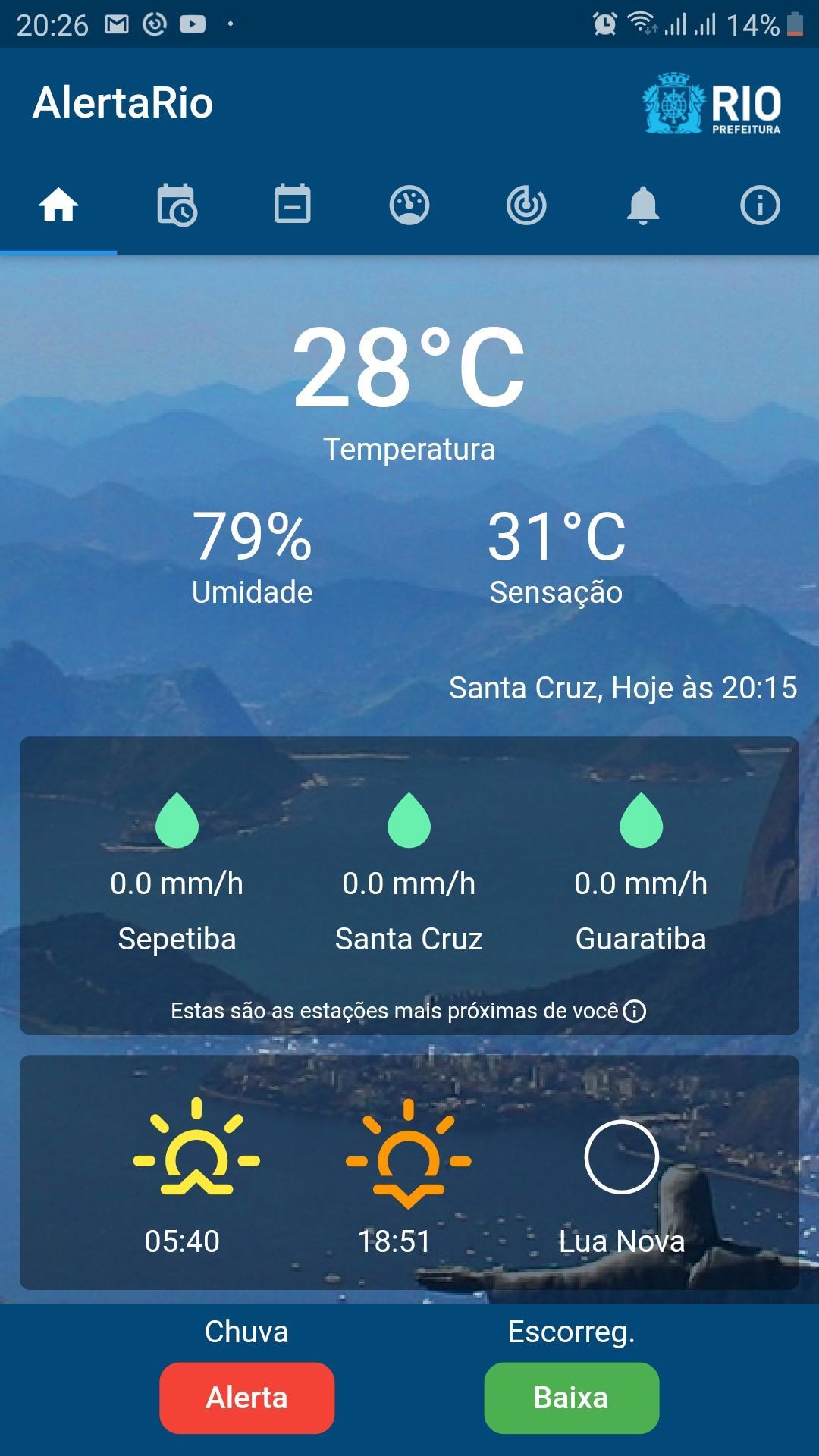The image size is (819, 1456).
Task: Tap the red Alerta rain button
Action: 247,1398
